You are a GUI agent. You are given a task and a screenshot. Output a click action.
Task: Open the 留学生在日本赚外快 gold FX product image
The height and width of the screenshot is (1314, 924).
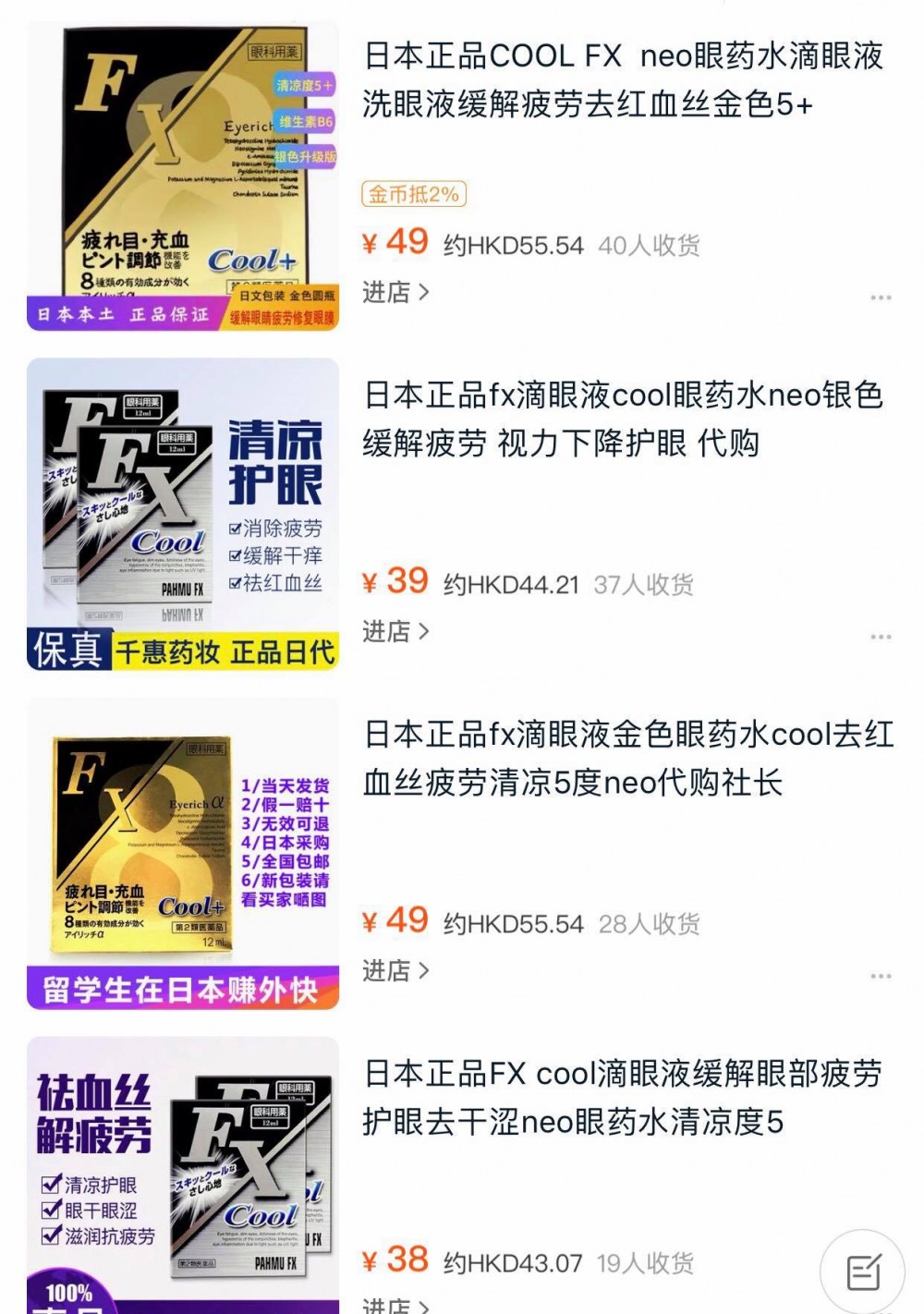tap(183, 853)
